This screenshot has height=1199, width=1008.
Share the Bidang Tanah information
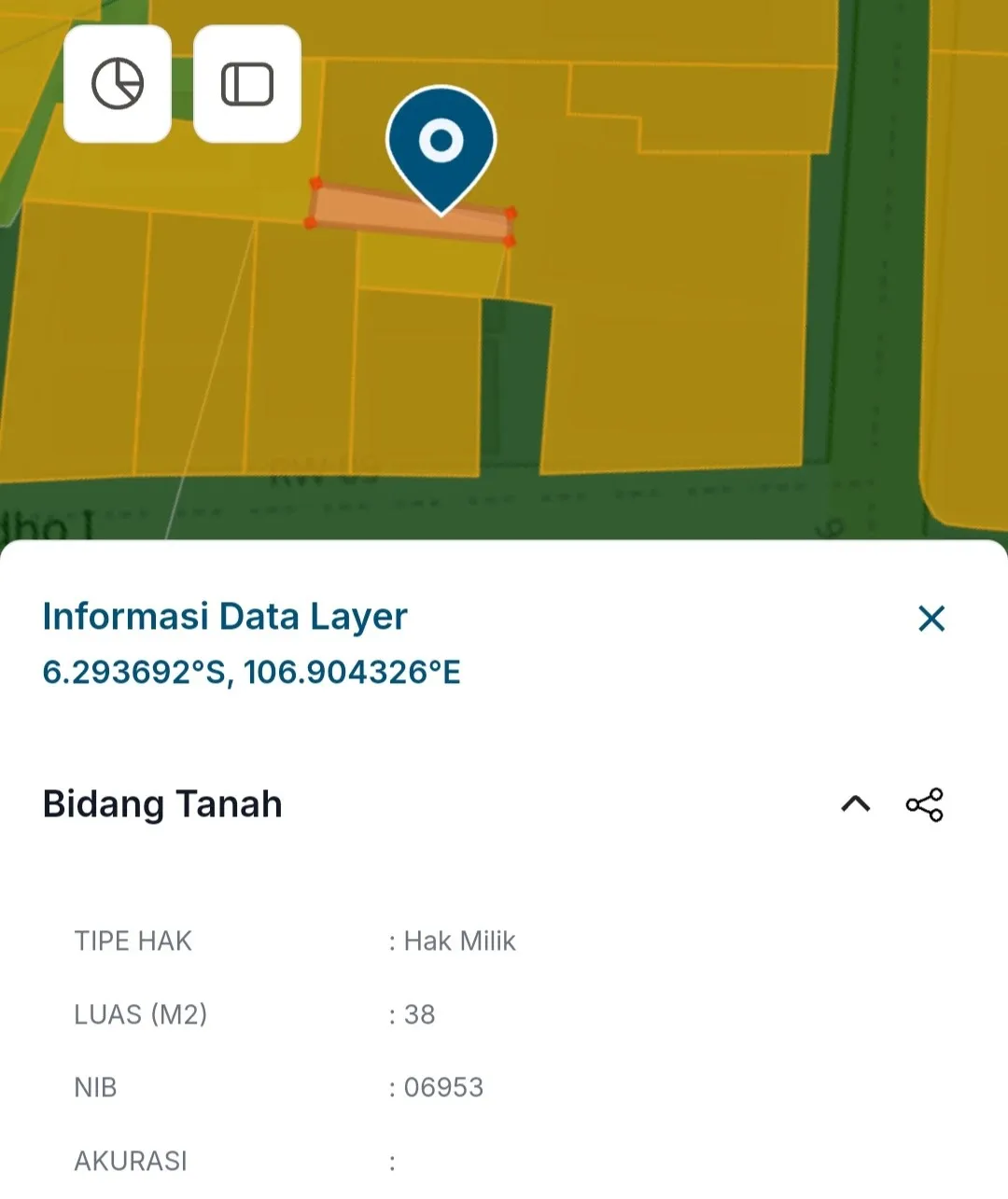(x=925, y=804)
